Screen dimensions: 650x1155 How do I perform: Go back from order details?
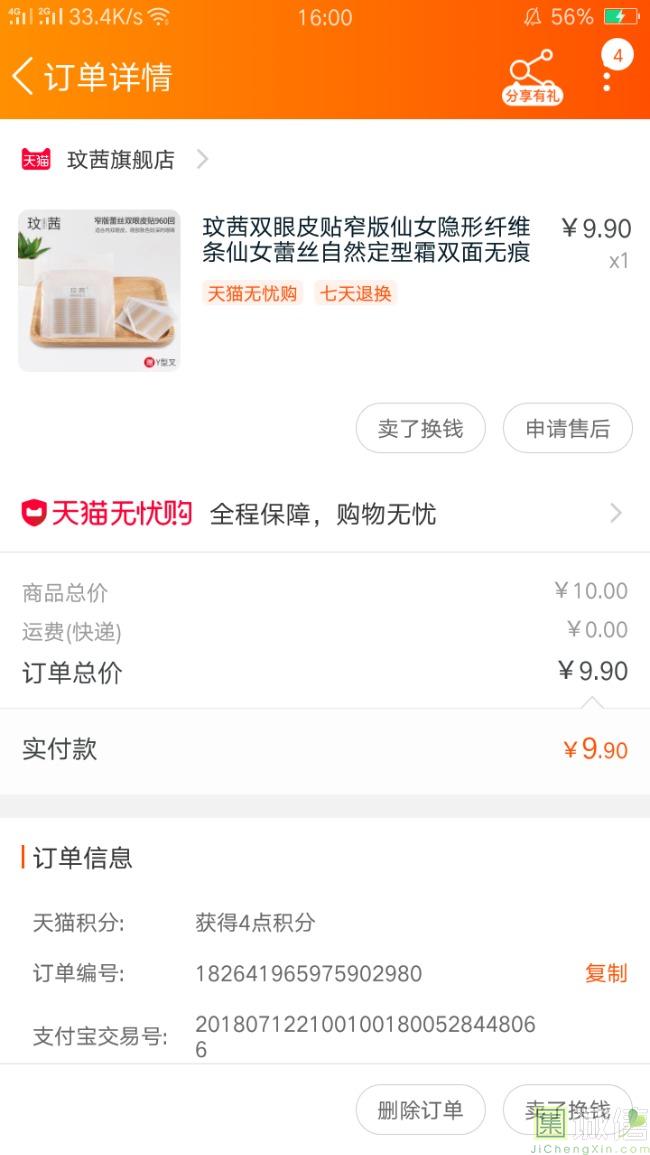(24, 76)
